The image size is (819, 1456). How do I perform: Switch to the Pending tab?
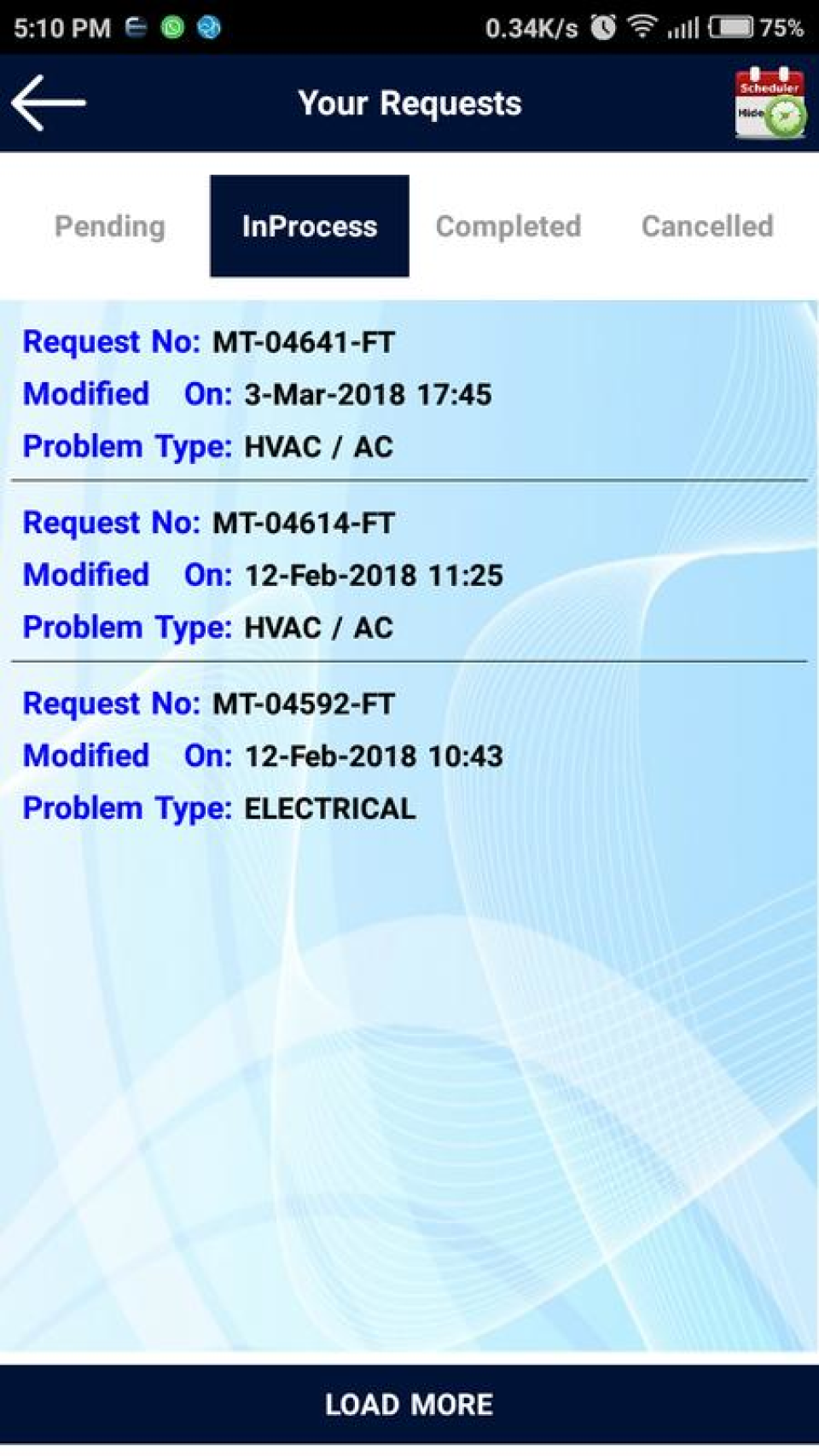coord(110,226)
